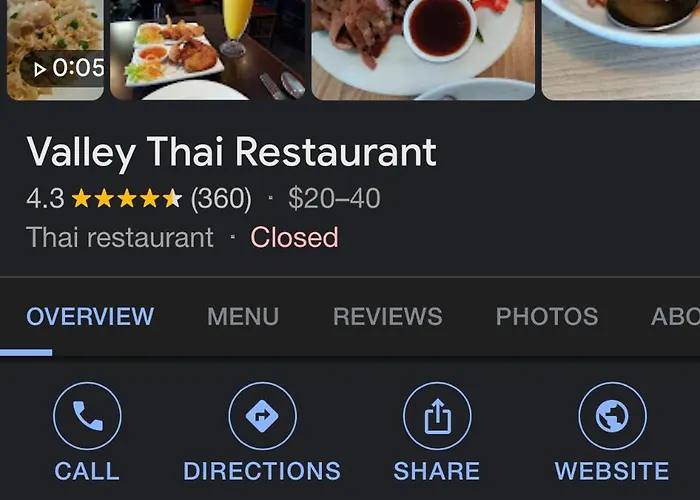Image resolution: width=700 pixels, height=500 pixels.
Task: Open the photo with dipping sauce
Action: pos(423,45)
